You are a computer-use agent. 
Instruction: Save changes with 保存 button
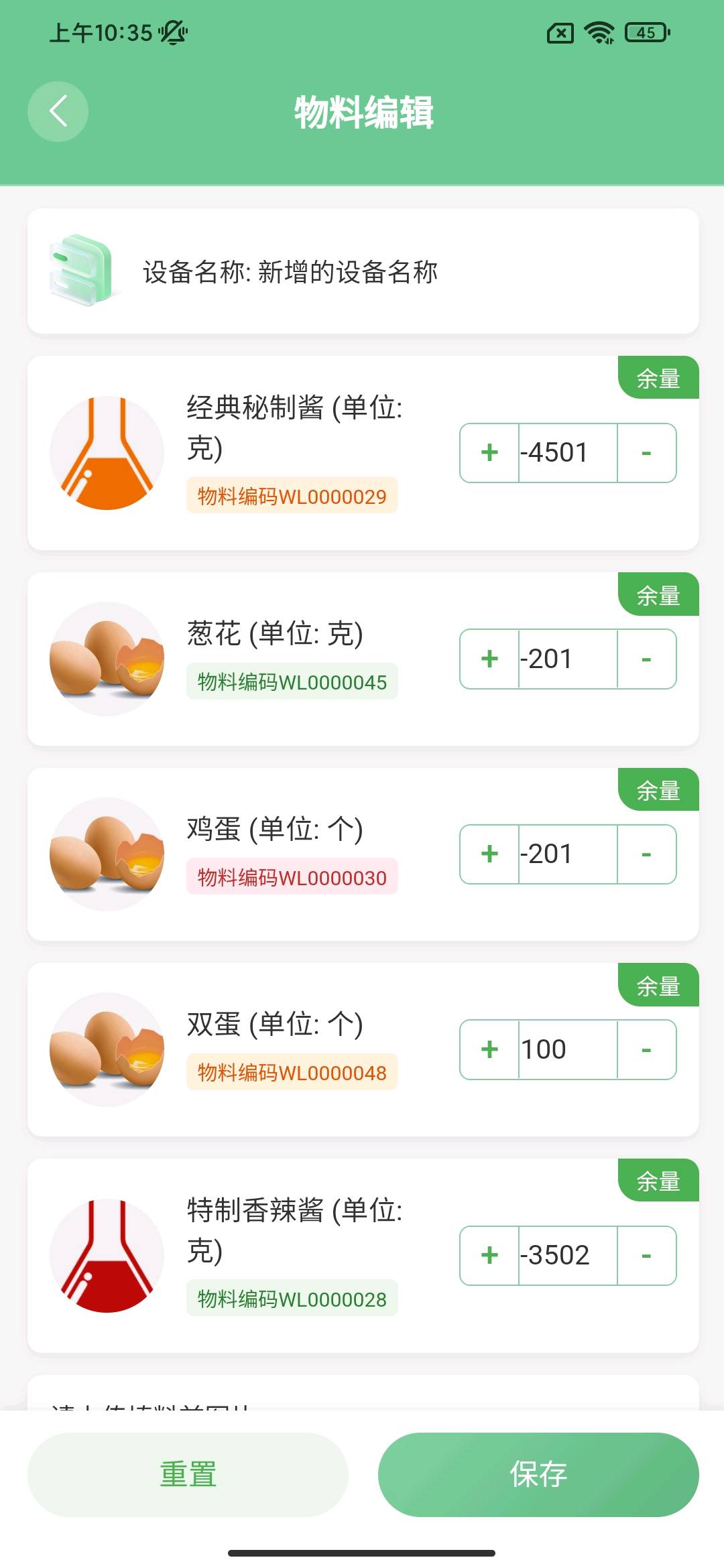click(538, 1475)
